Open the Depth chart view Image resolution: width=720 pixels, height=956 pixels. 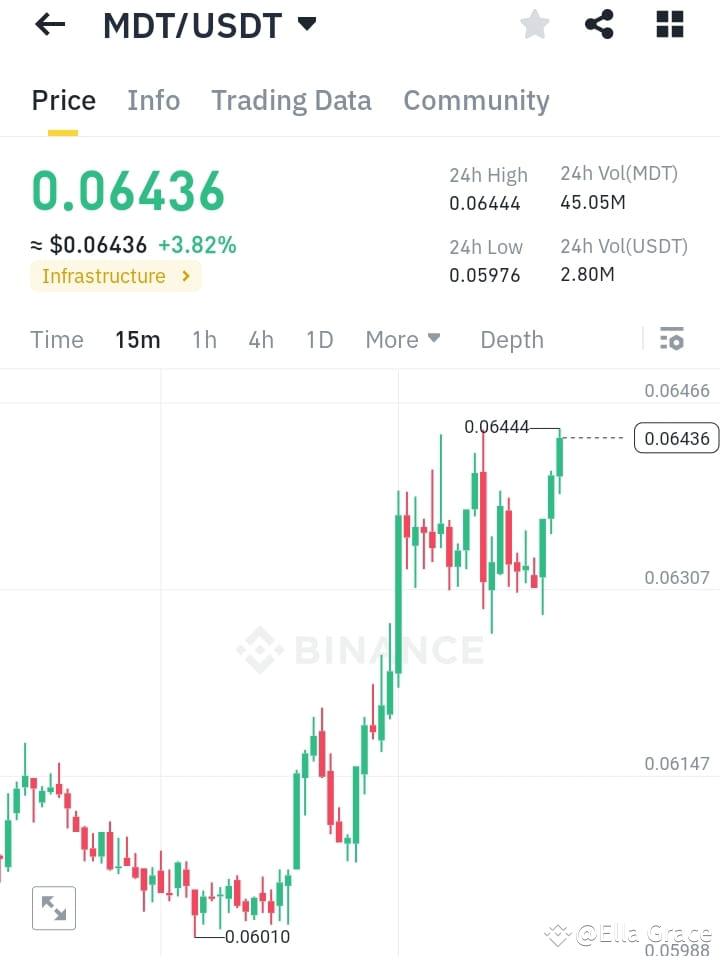[x=511, y=340]
